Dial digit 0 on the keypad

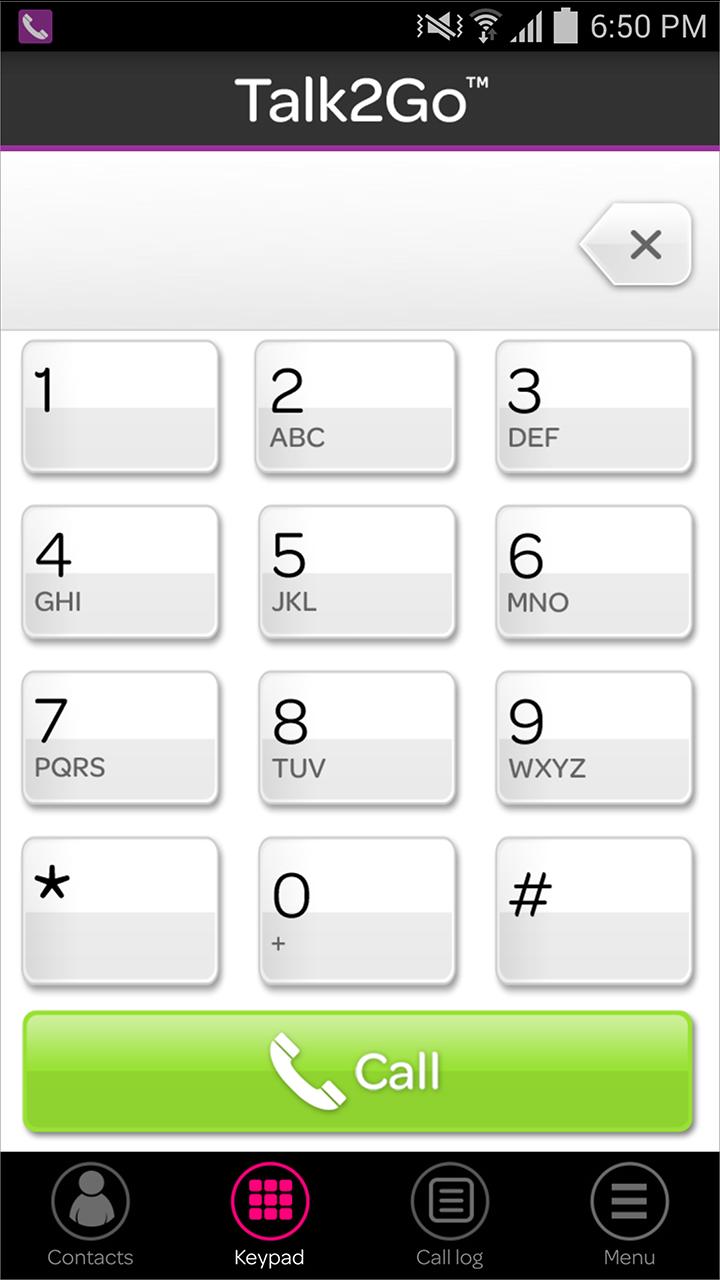[x=357, y=910]
